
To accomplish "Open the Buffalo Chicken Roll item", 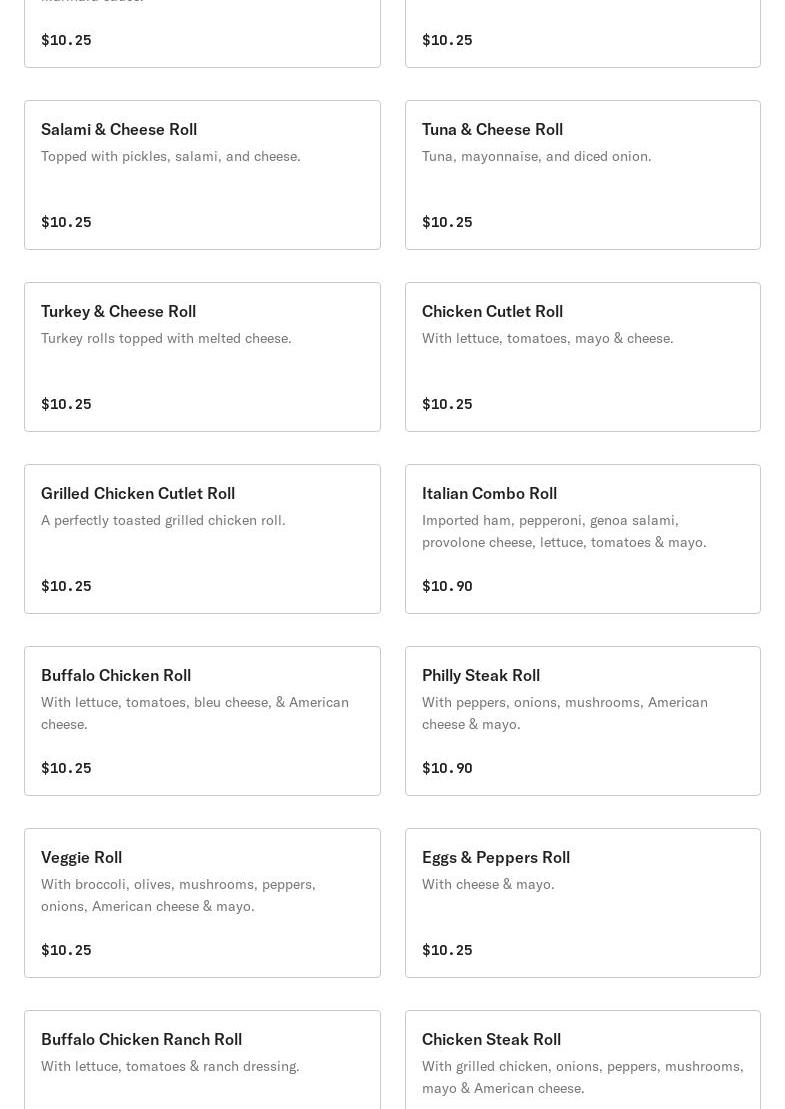I will click(x=202, y=721).
